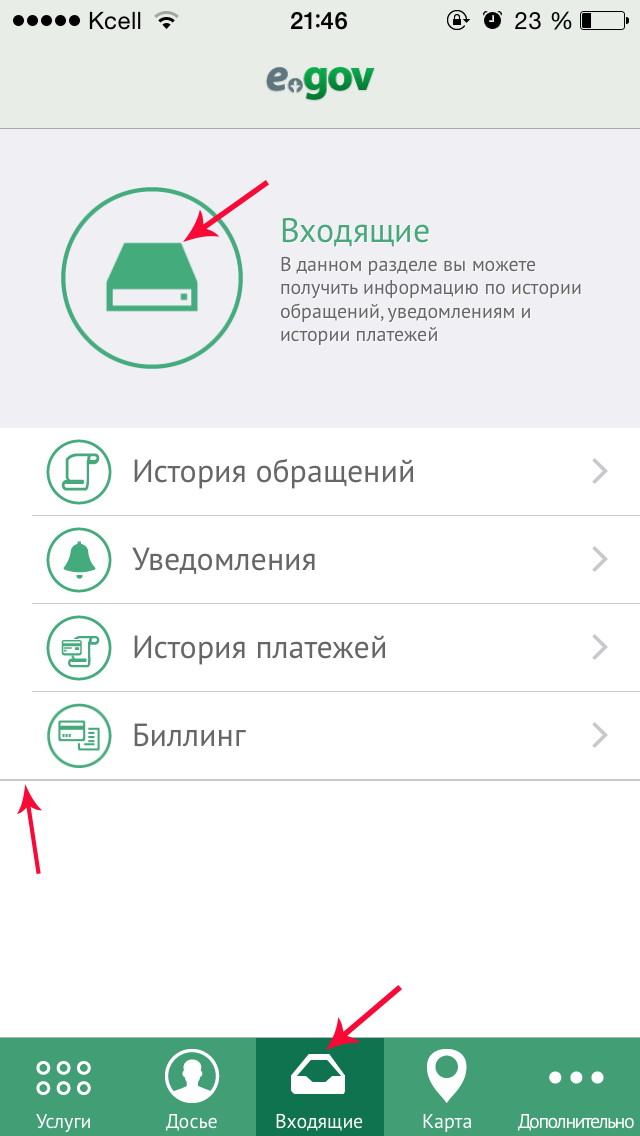Switch to the Досье tab

192,1087
